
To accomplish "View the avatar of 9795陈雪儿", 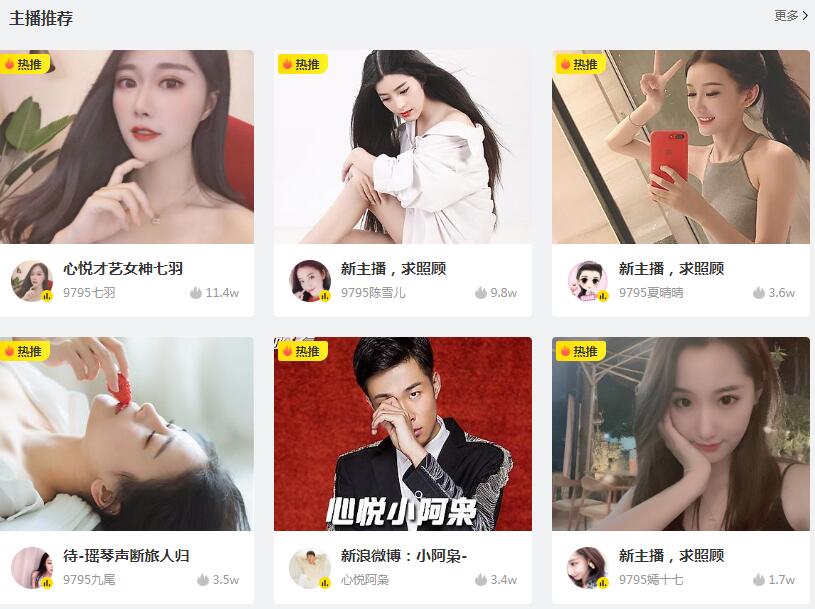I will point(309,281).
